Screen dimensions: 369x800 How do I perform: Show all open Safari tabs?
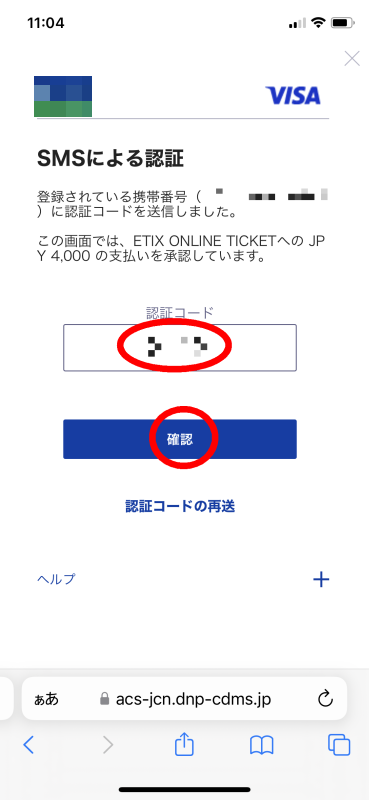tap(339, 745)
